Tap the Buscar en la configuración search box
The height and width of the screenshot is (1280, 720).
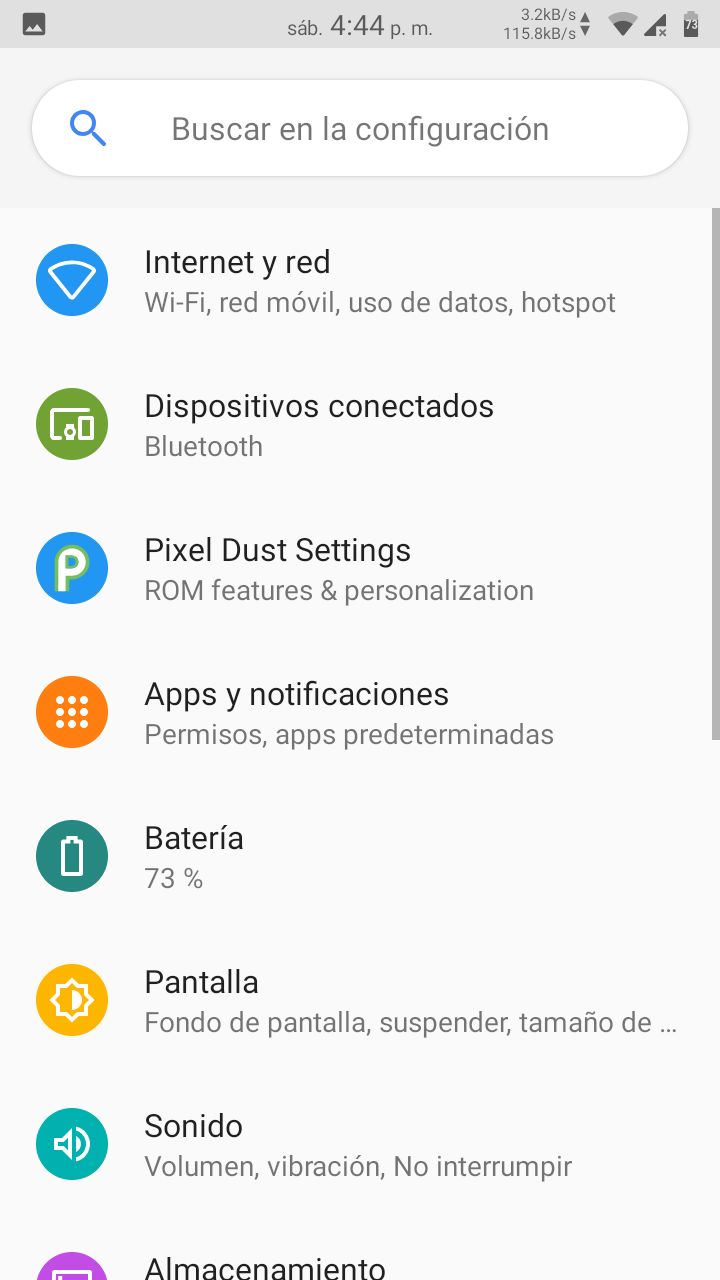click(x=360, y=129)
